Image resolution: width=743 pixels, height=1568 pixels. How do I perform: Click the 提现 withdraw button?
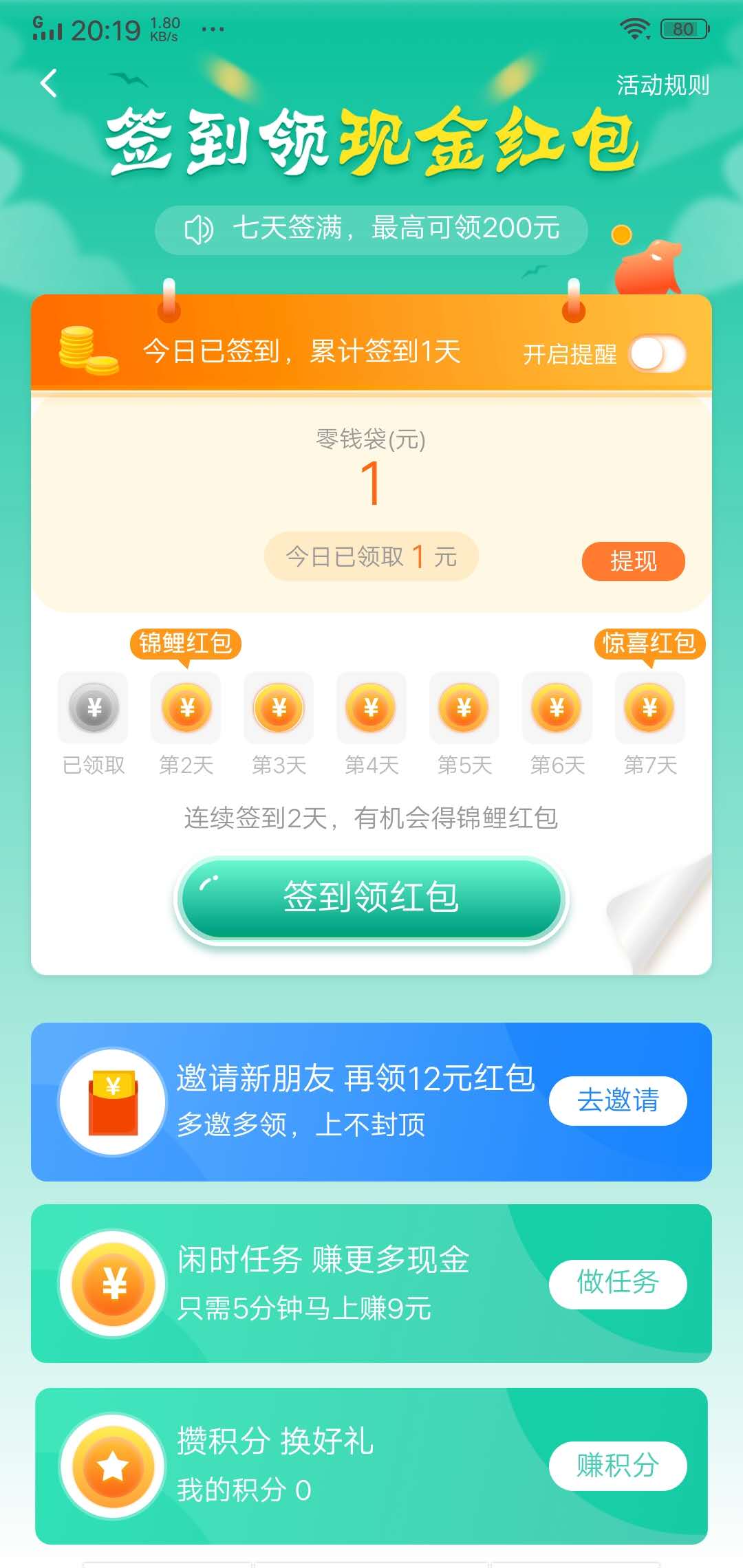[x=633, y=563]
